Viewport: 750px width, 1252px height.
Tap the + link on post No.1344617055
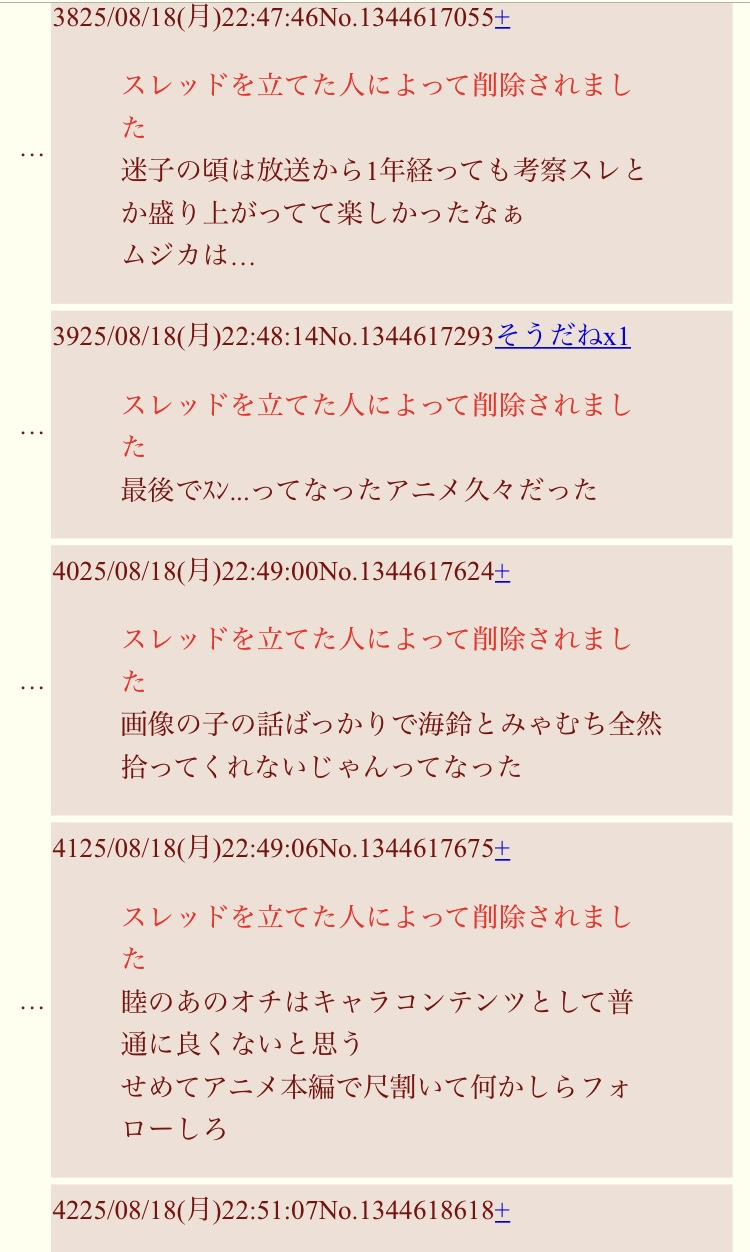502,18
